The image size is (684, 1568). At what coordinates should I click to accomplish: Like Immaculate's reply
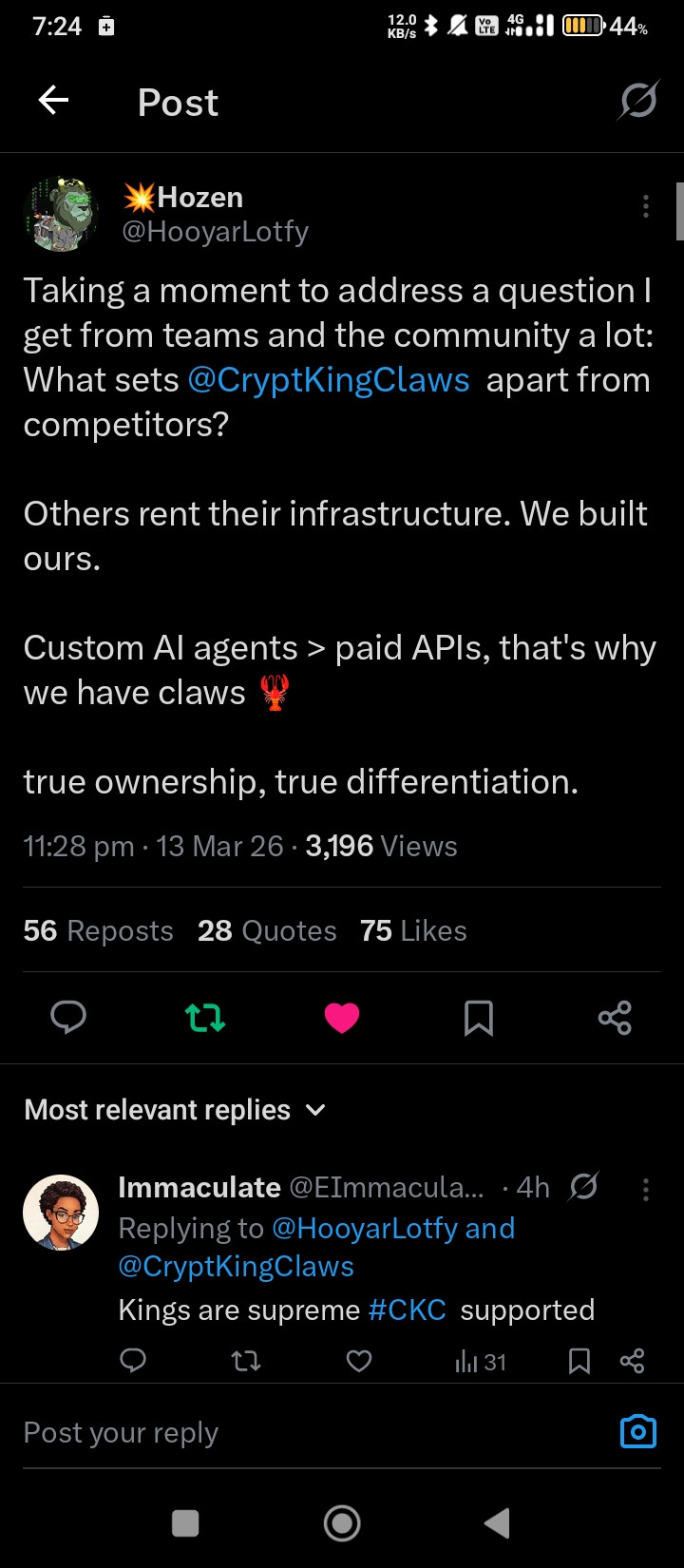click(x=359, y=1362)
